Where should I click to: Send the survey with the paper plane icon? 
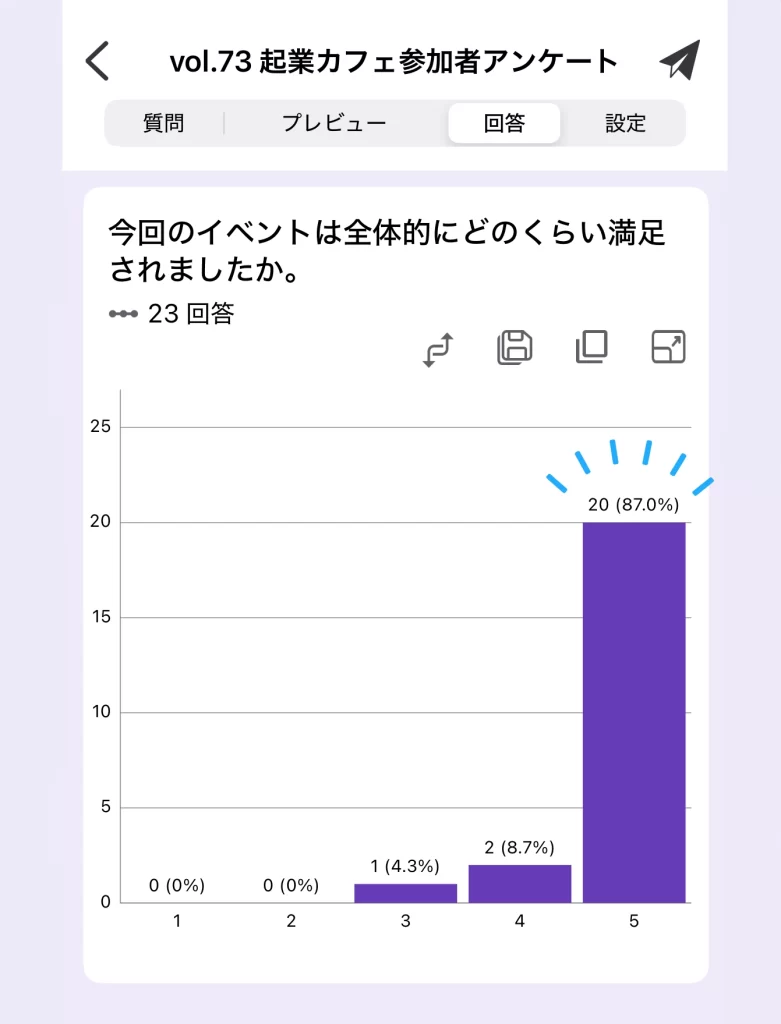point(680,60)
